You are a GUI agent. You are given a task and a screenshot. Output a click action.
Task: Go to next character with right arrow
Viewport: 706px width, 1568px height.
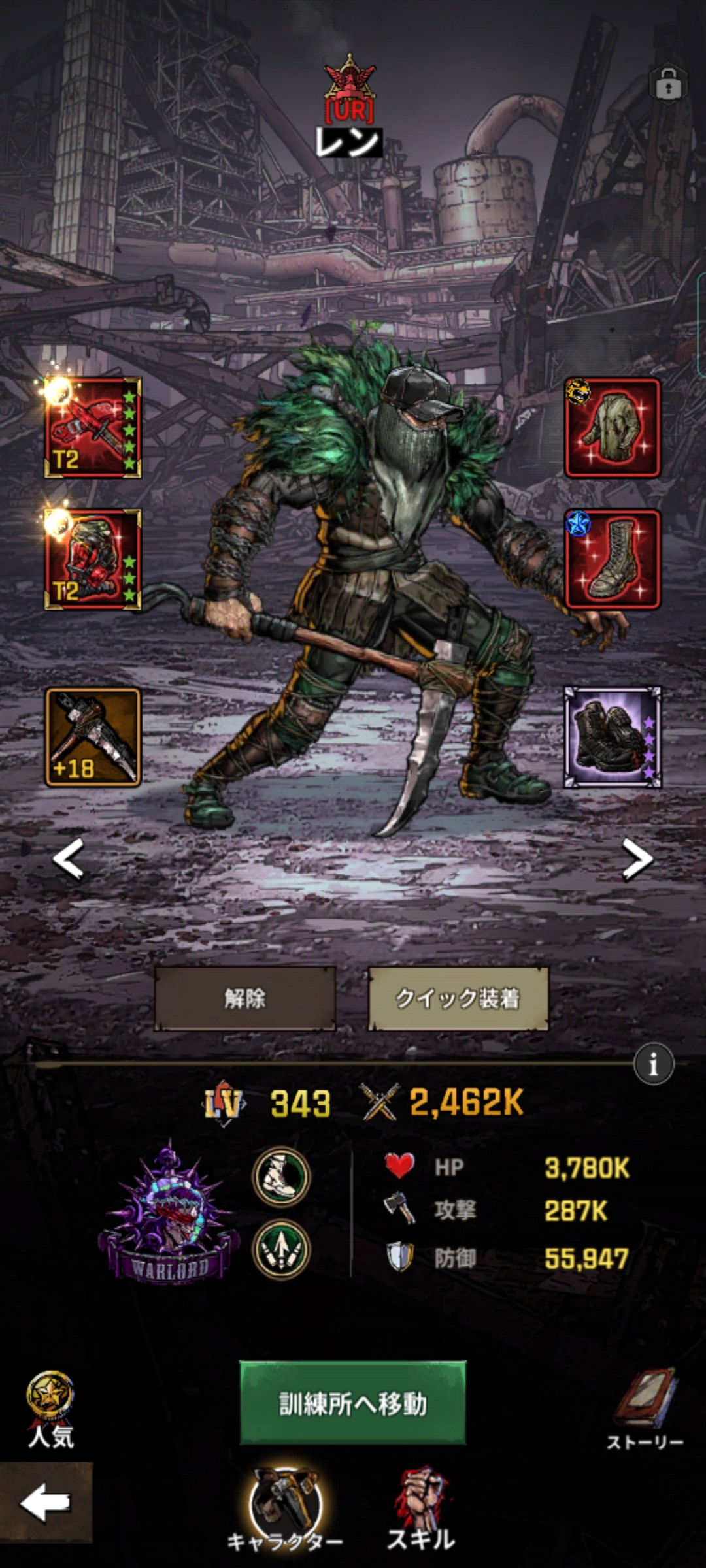[x=637, y=859]
